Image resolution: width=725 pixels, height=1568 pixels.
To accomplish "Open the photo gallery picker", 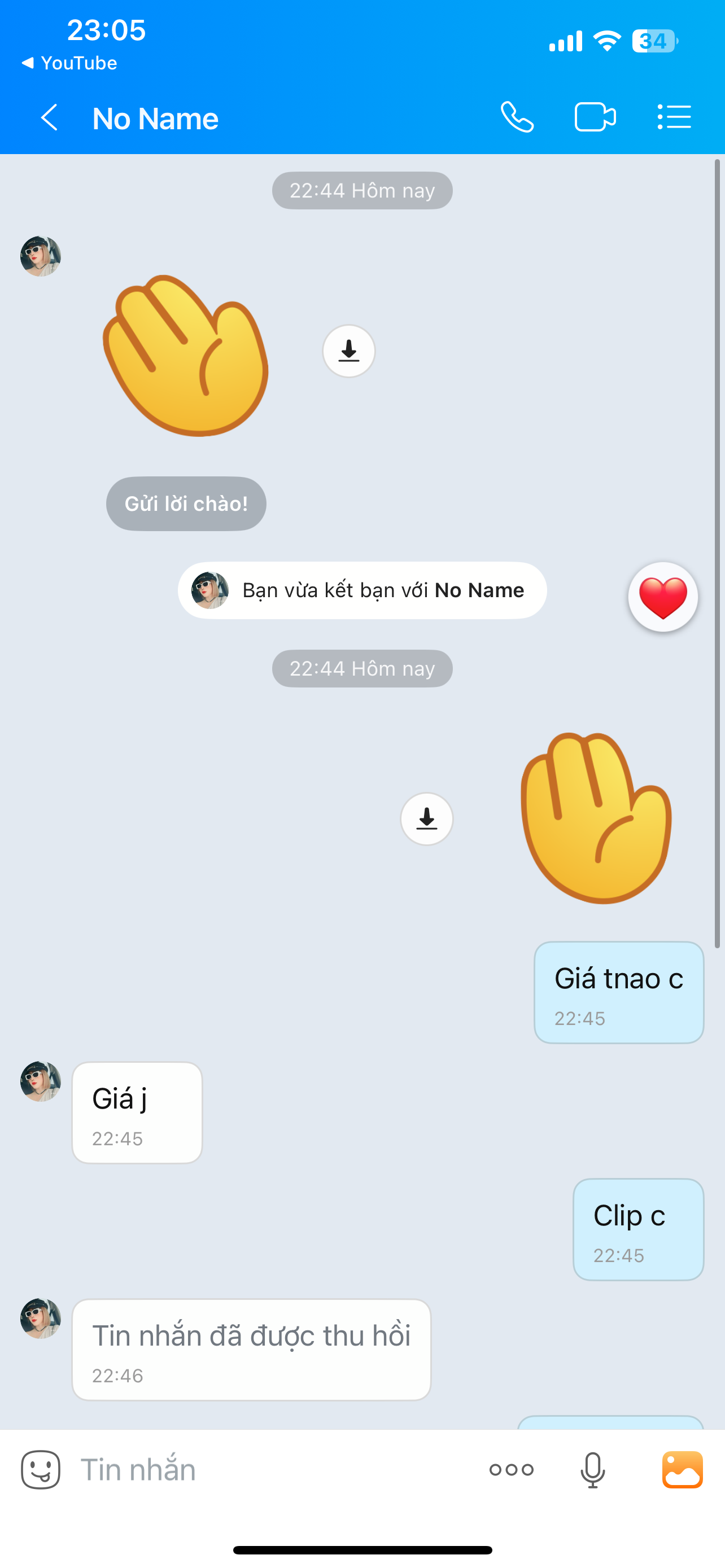I will click(683, 1469).
